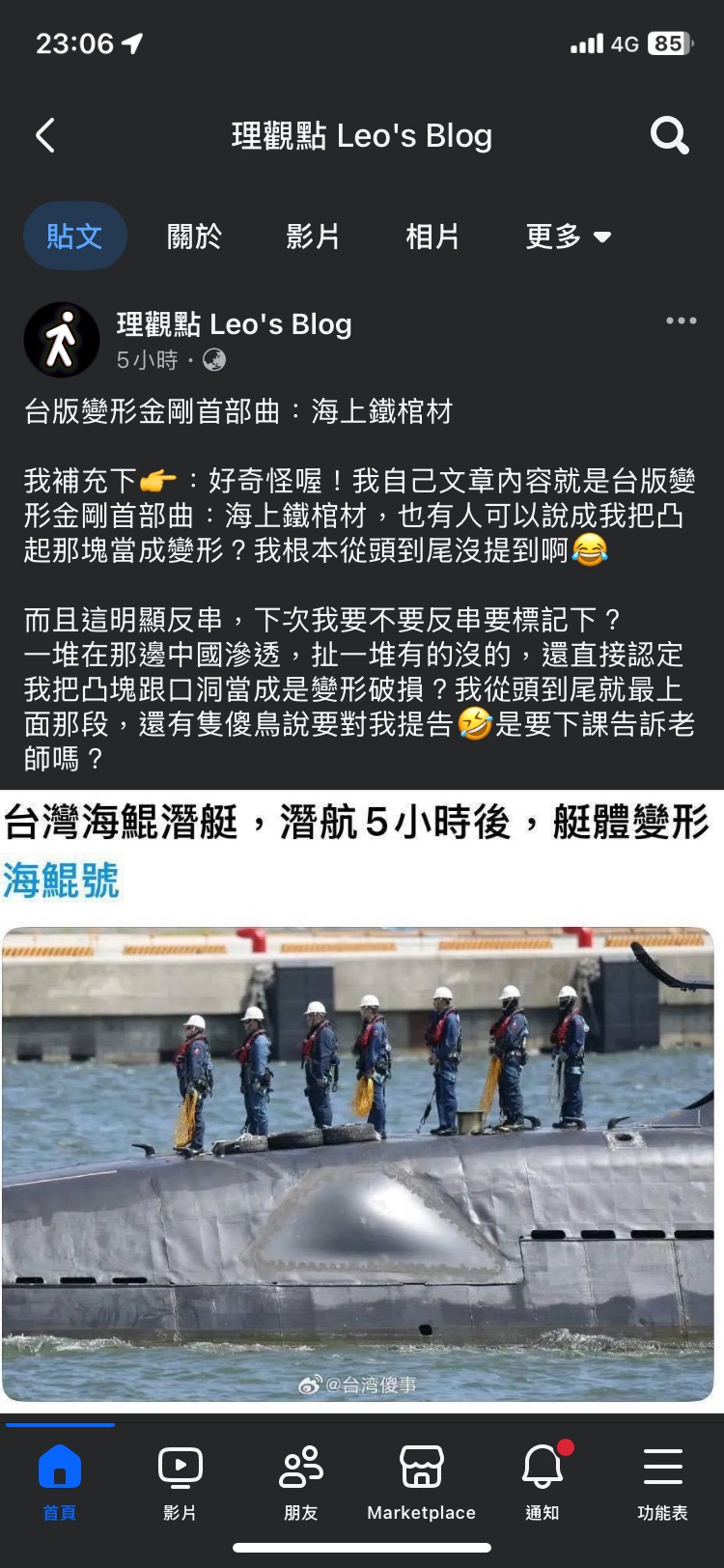Select the 貼文 tab
Image resolution: width=724 pixels, height=1568 pixels.
click(x=74, y=236)
